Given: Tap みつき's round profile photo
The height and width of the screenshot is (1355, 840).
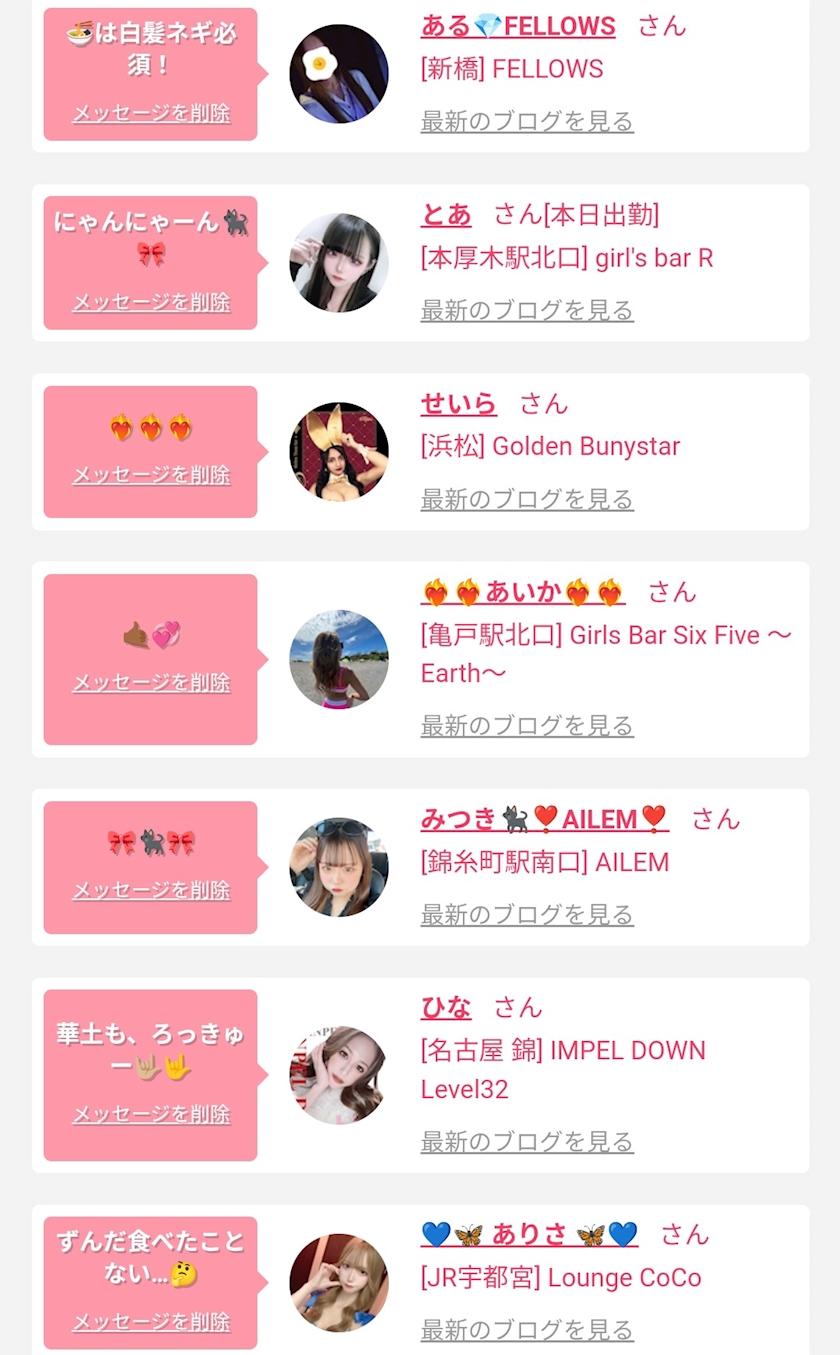Looking at the screenshot, I should [339, 867].
